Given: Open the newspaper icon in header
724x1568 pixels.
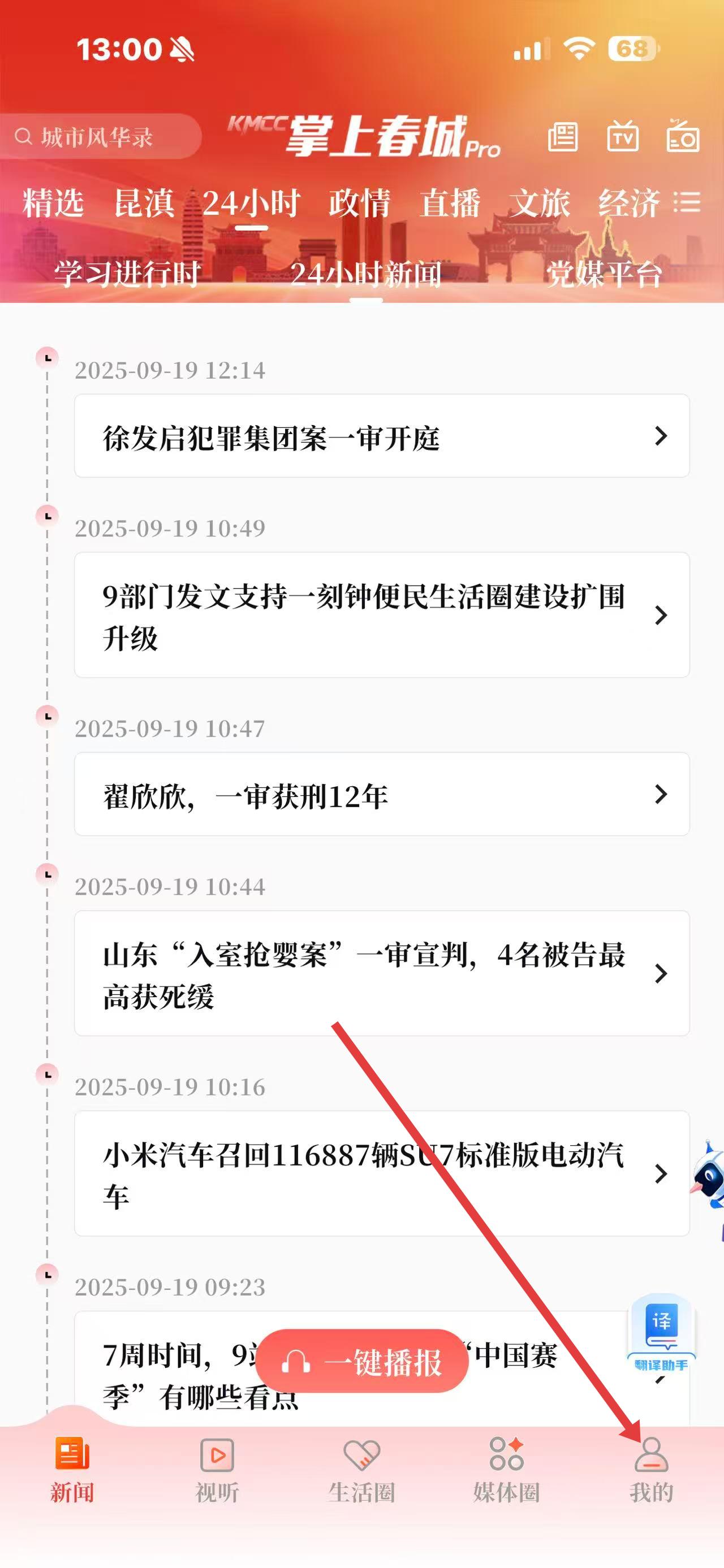Looking at the screenshot, I should click(x=563, y=137).
